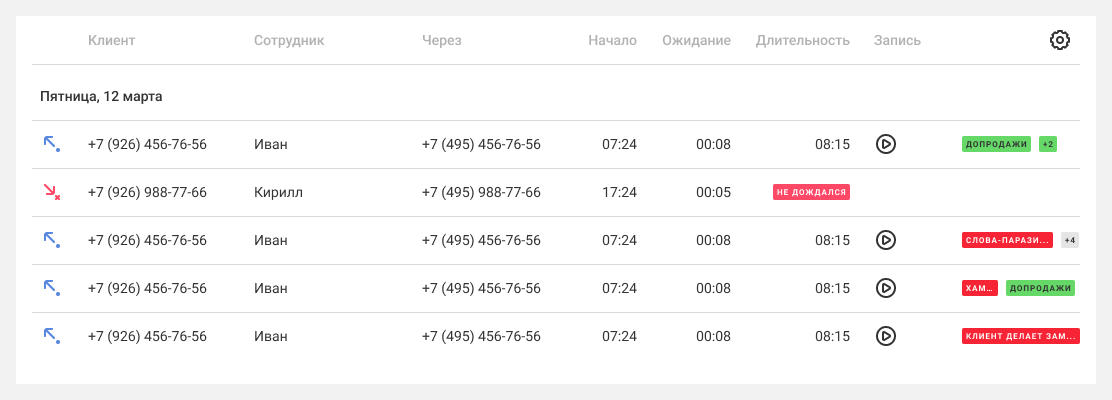Play recording in the СЛОВА-ПАРАЗИ... row
This screenshot has height=400, width=1112.
coord(885,240)
